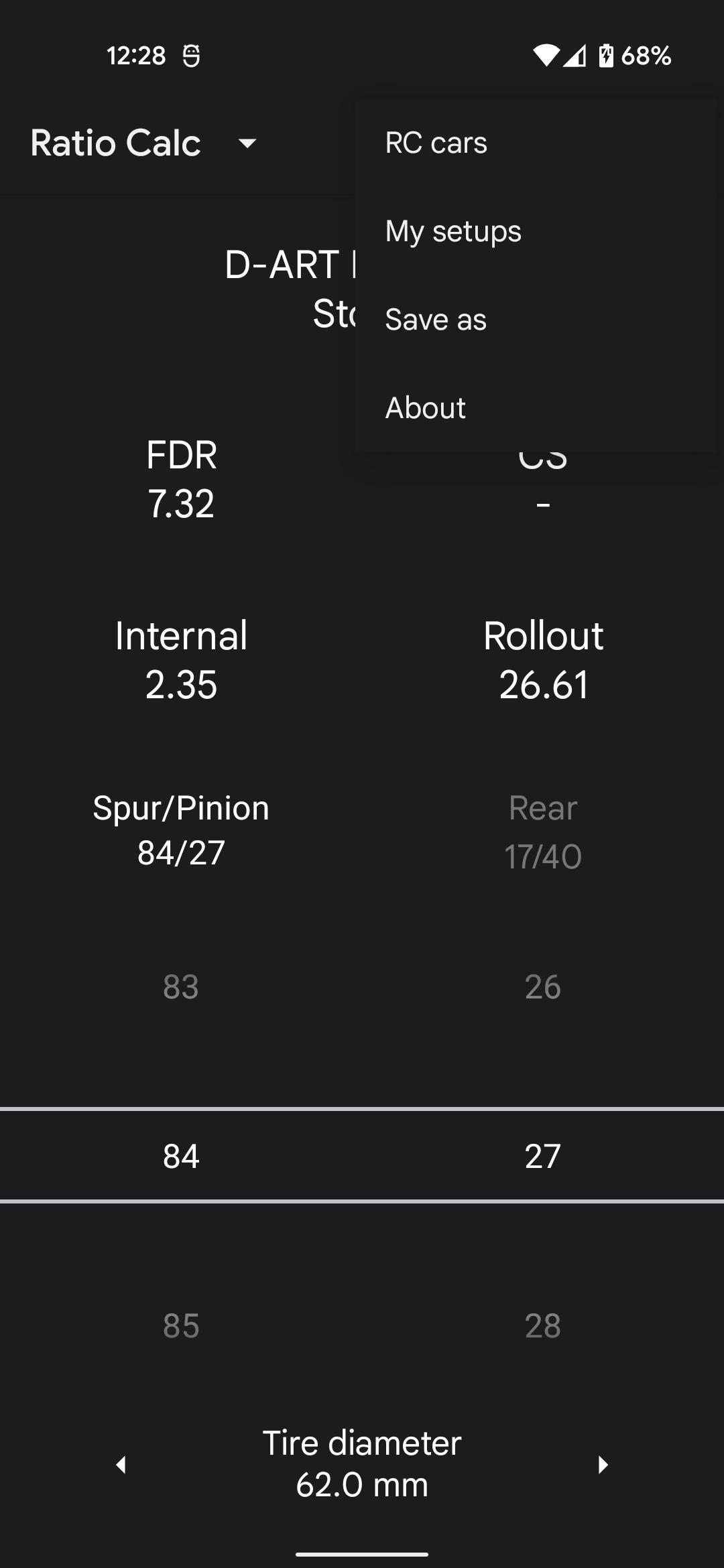Viewport: 724px width, 1568px height.
Task: Tap the Rear 17/40 ratio label
Action: (x=543, y=831)
